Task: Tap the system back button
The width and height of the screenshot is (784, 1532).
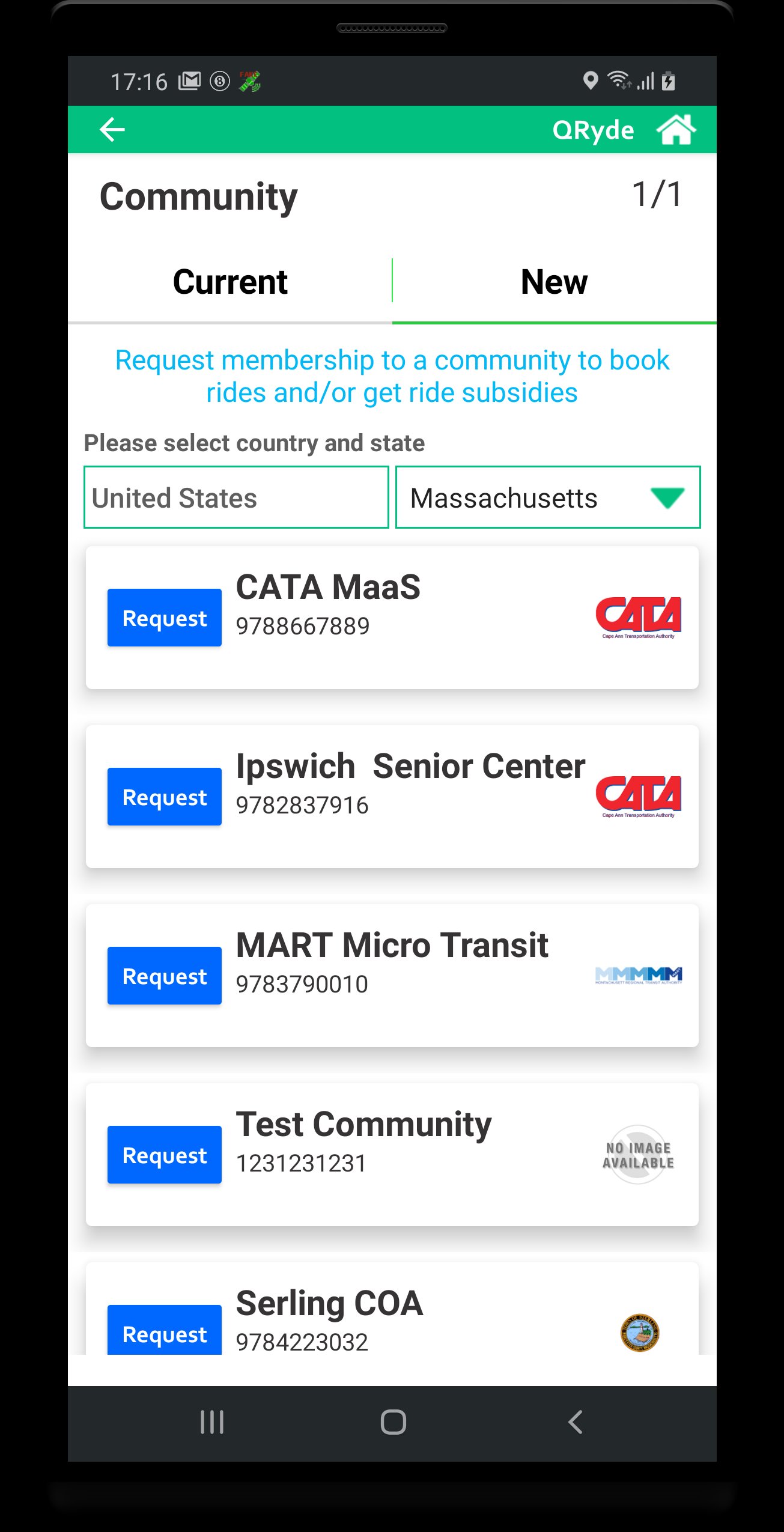Action: [x=575, y=1422]
